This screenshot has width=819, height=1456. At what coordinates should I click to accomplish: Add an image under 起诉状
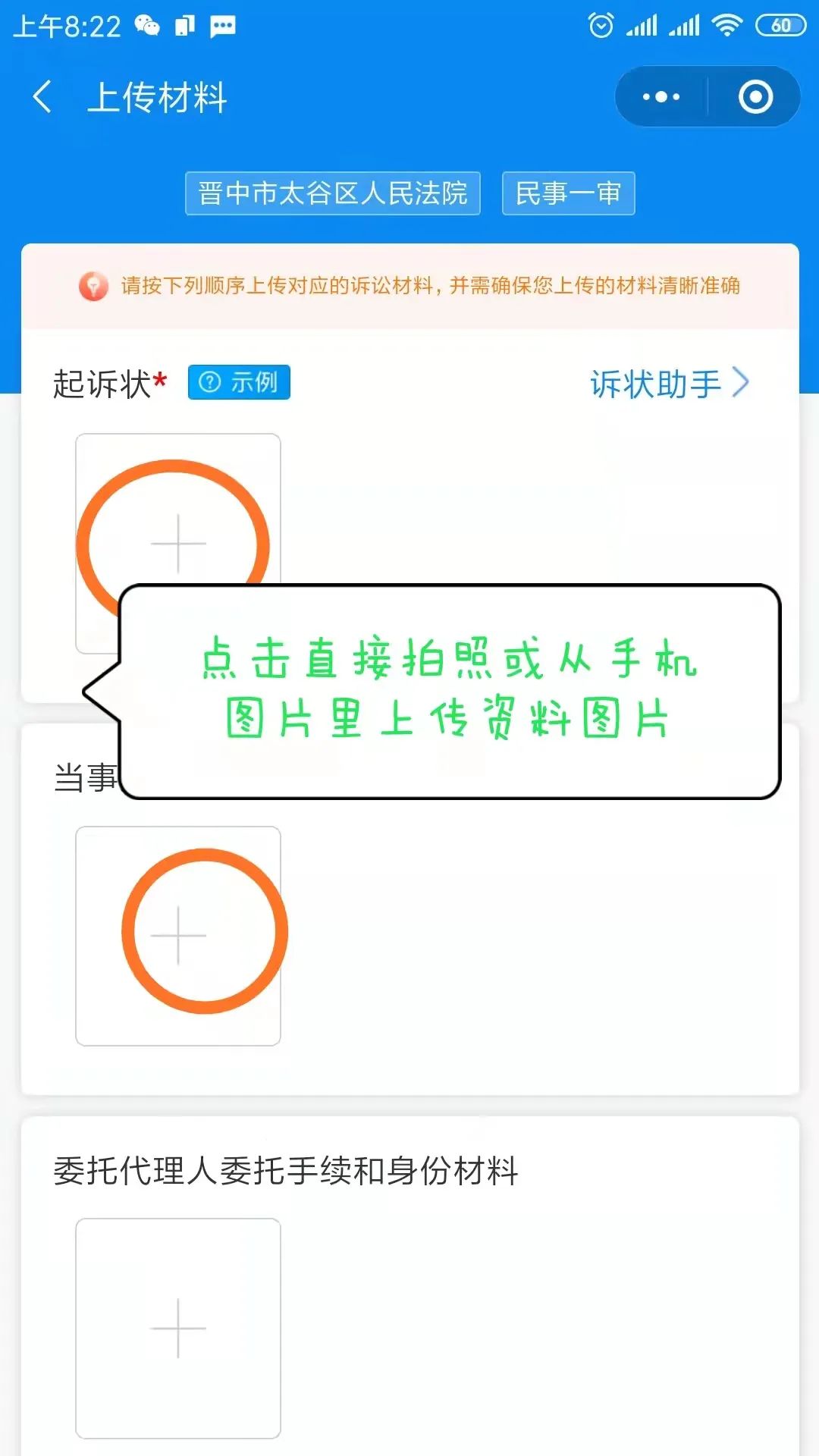point(178,543)
